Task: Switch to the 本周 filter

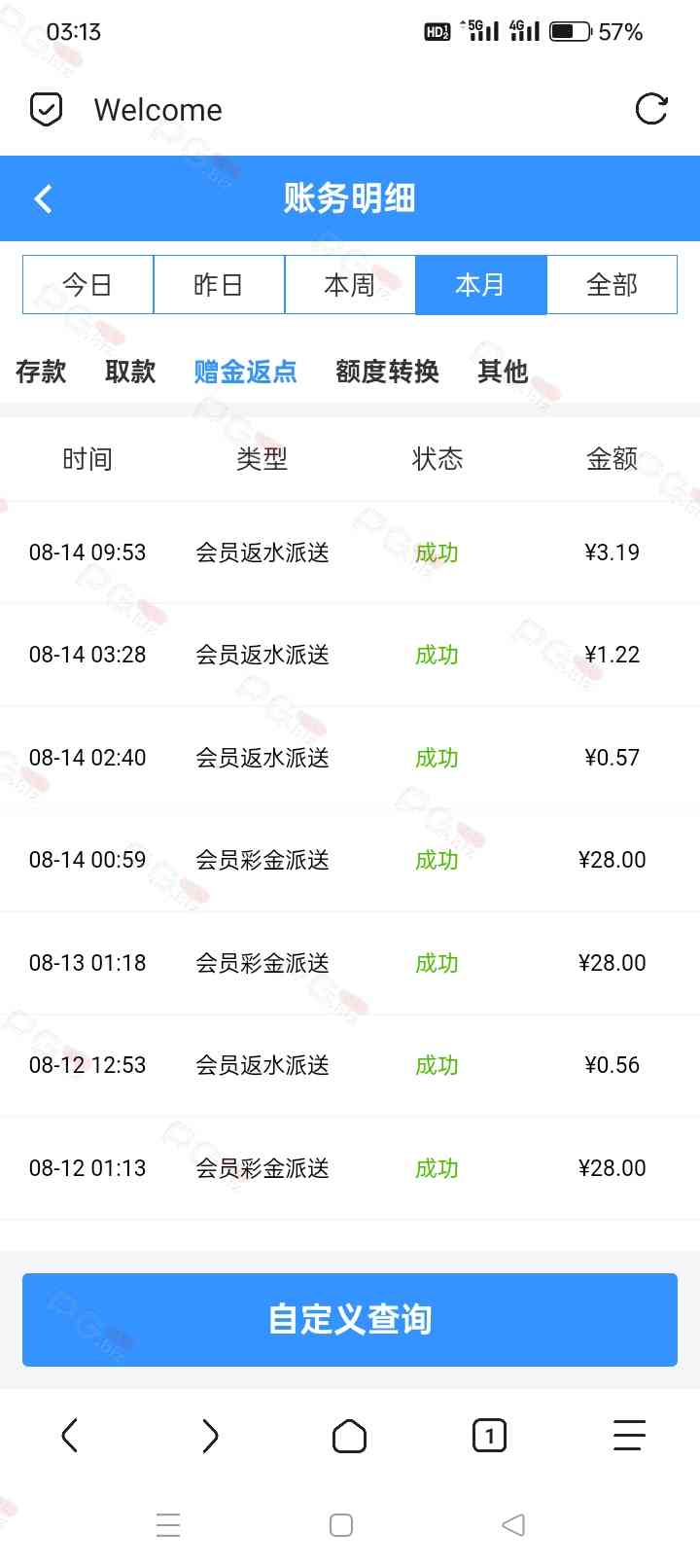Action: (x=350, y=285)
